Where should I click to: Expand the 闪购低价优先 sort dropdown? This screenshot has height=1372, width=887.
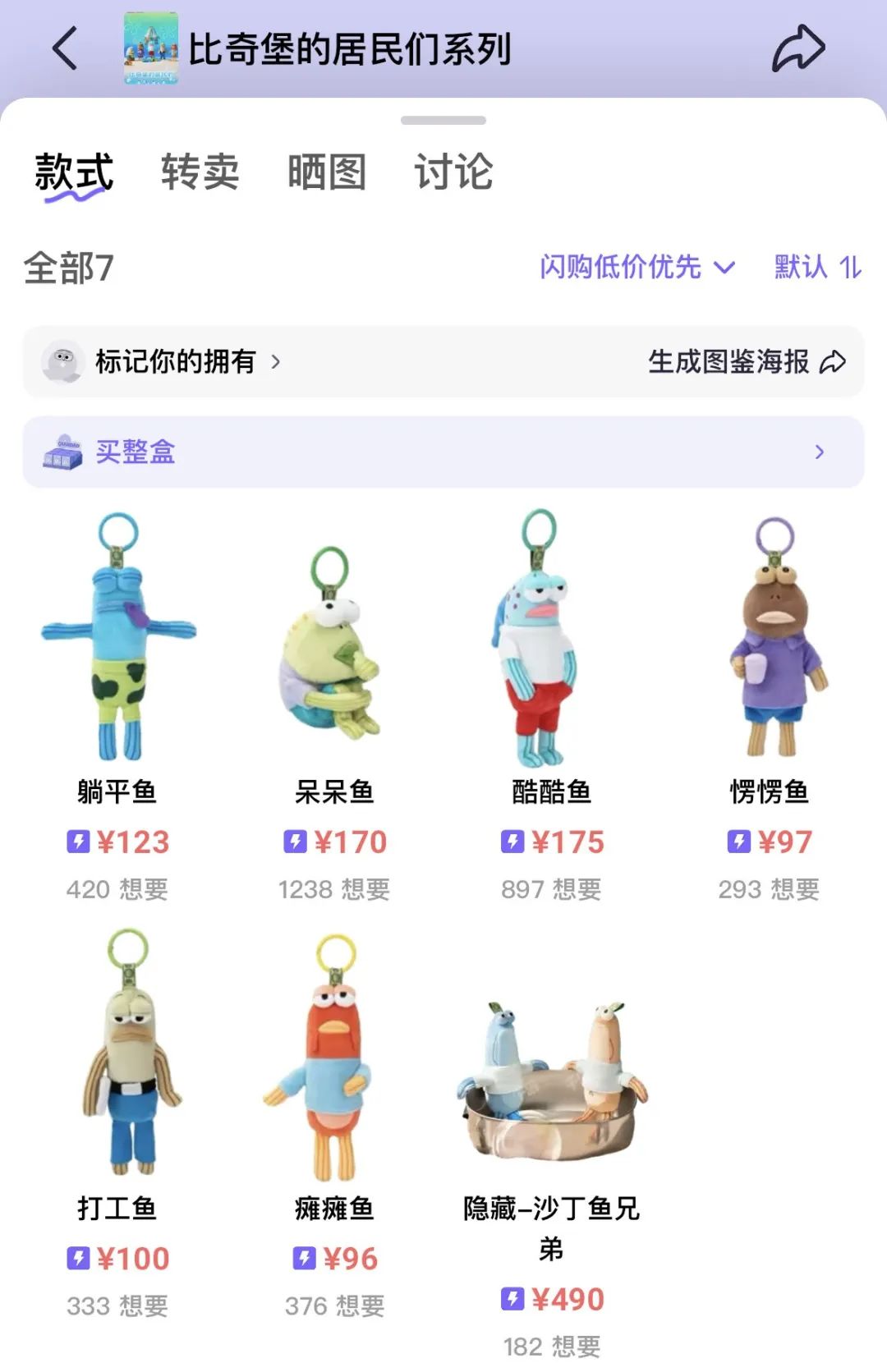click(637, 267)
